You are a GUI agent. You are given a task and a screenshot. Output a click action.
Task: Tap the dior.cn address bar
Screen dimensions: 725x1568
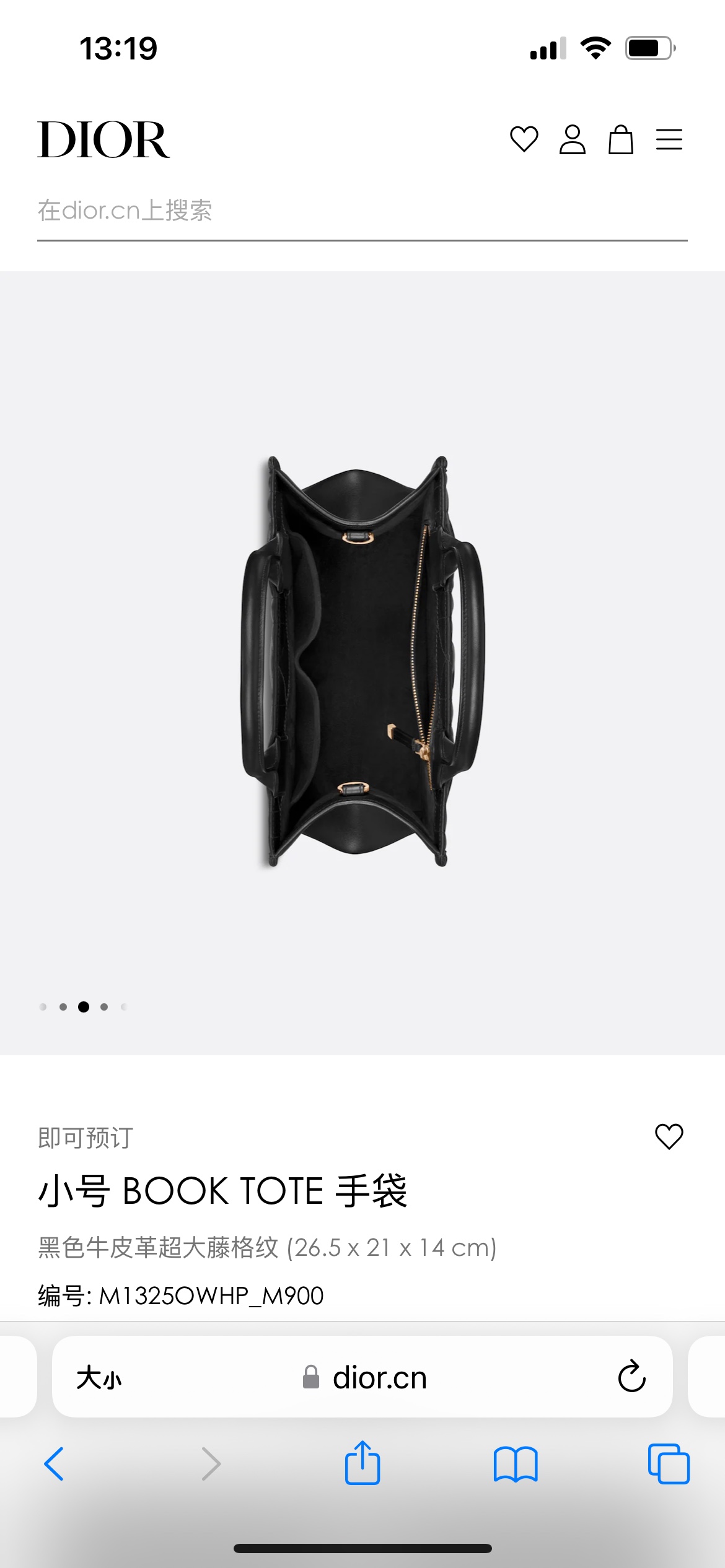(x=379, y=1378)
